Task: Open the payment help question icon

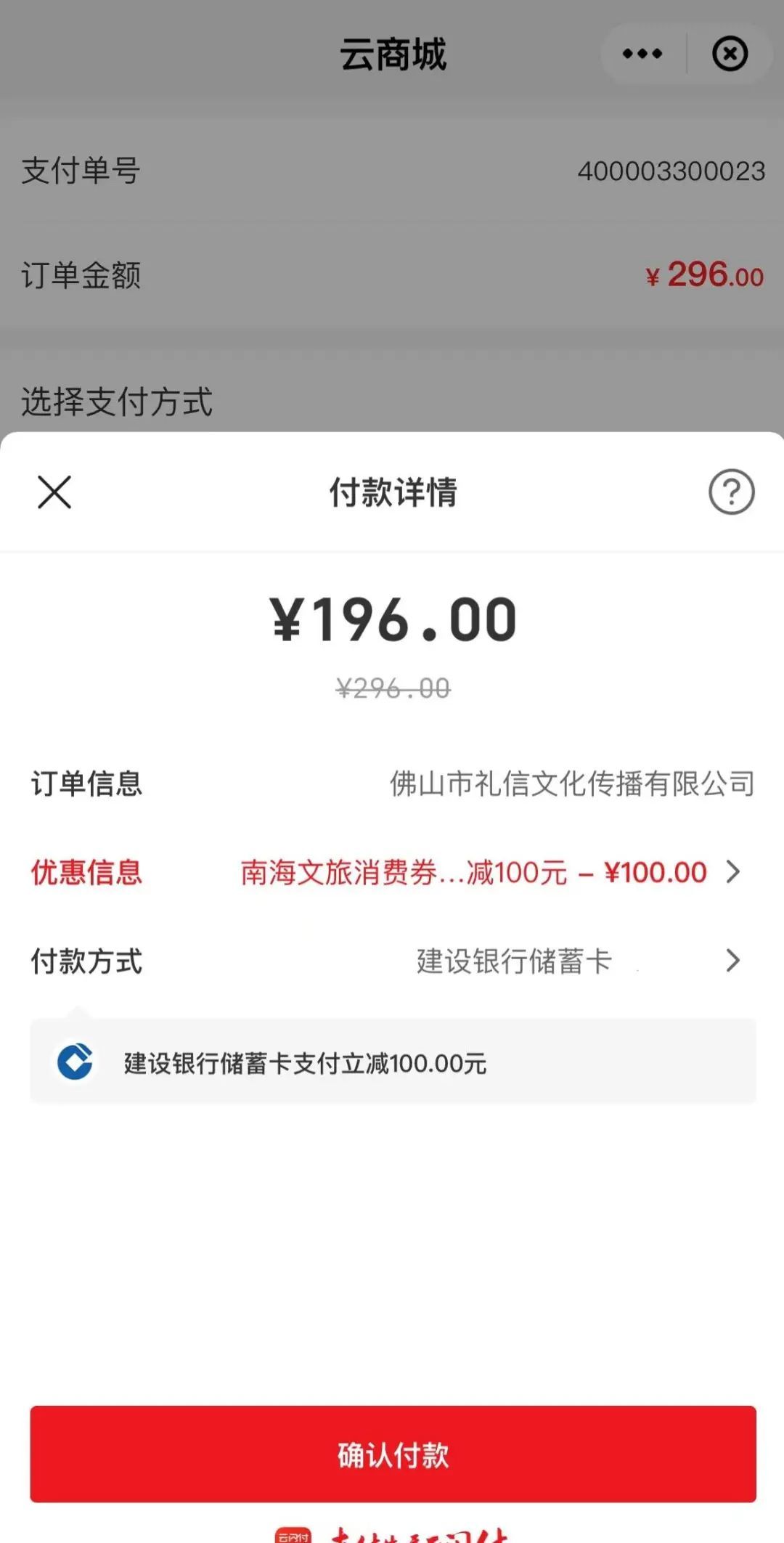Action: point(731,492)
